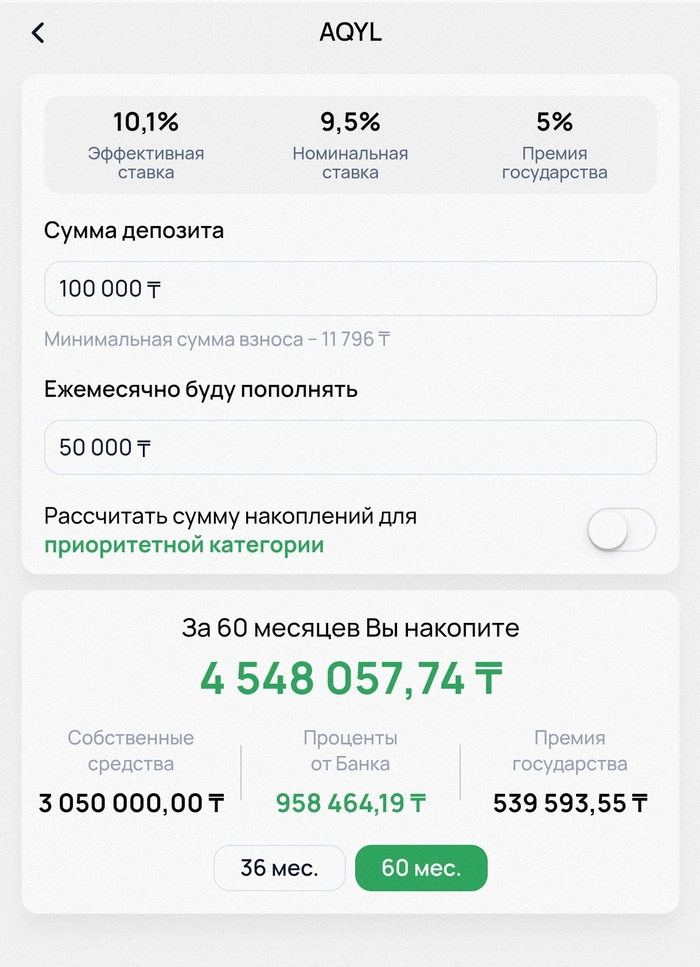700x967 pixels.
Task: Open the "приоритетной категории" link
Action: (x=184, y=546)
